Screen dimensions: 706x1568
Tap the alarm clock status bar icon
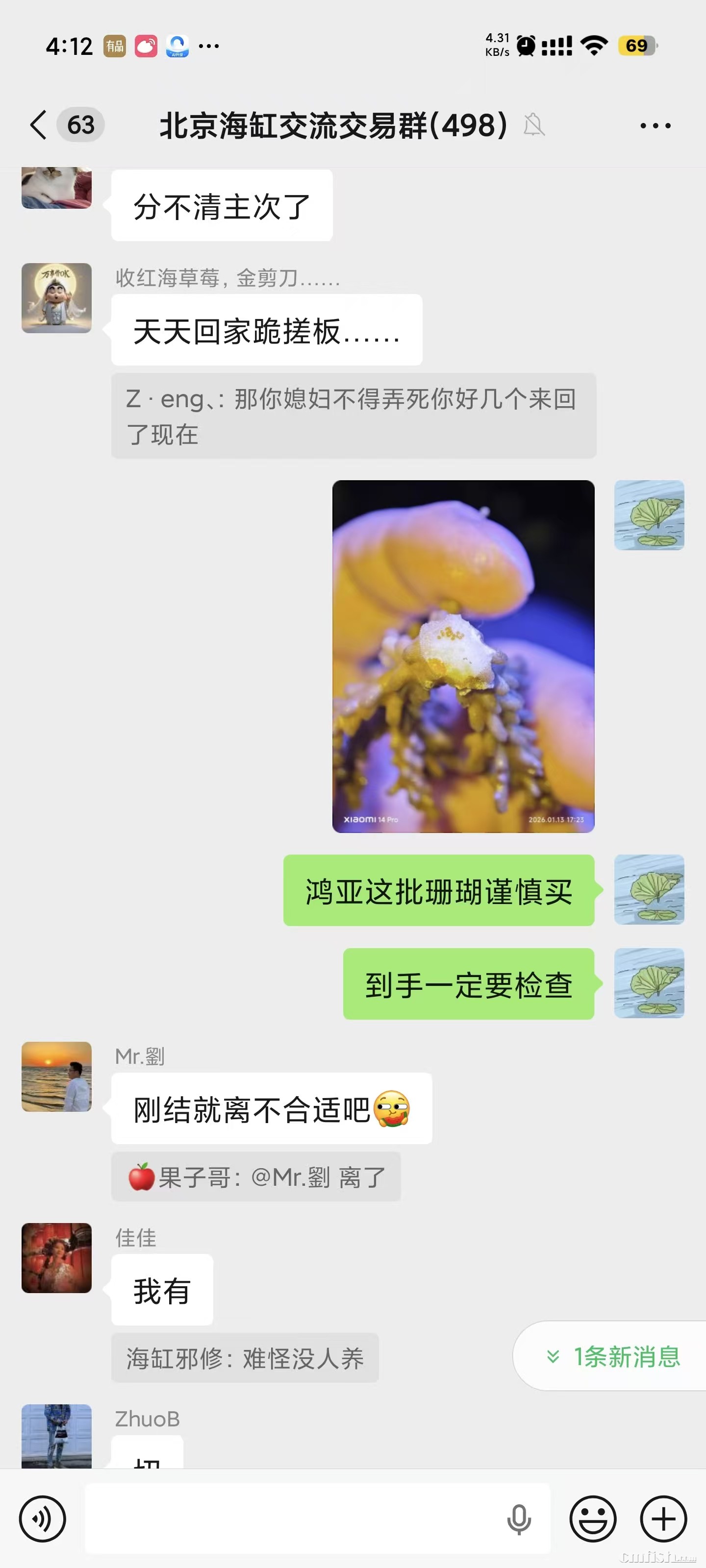pos(525,45)
